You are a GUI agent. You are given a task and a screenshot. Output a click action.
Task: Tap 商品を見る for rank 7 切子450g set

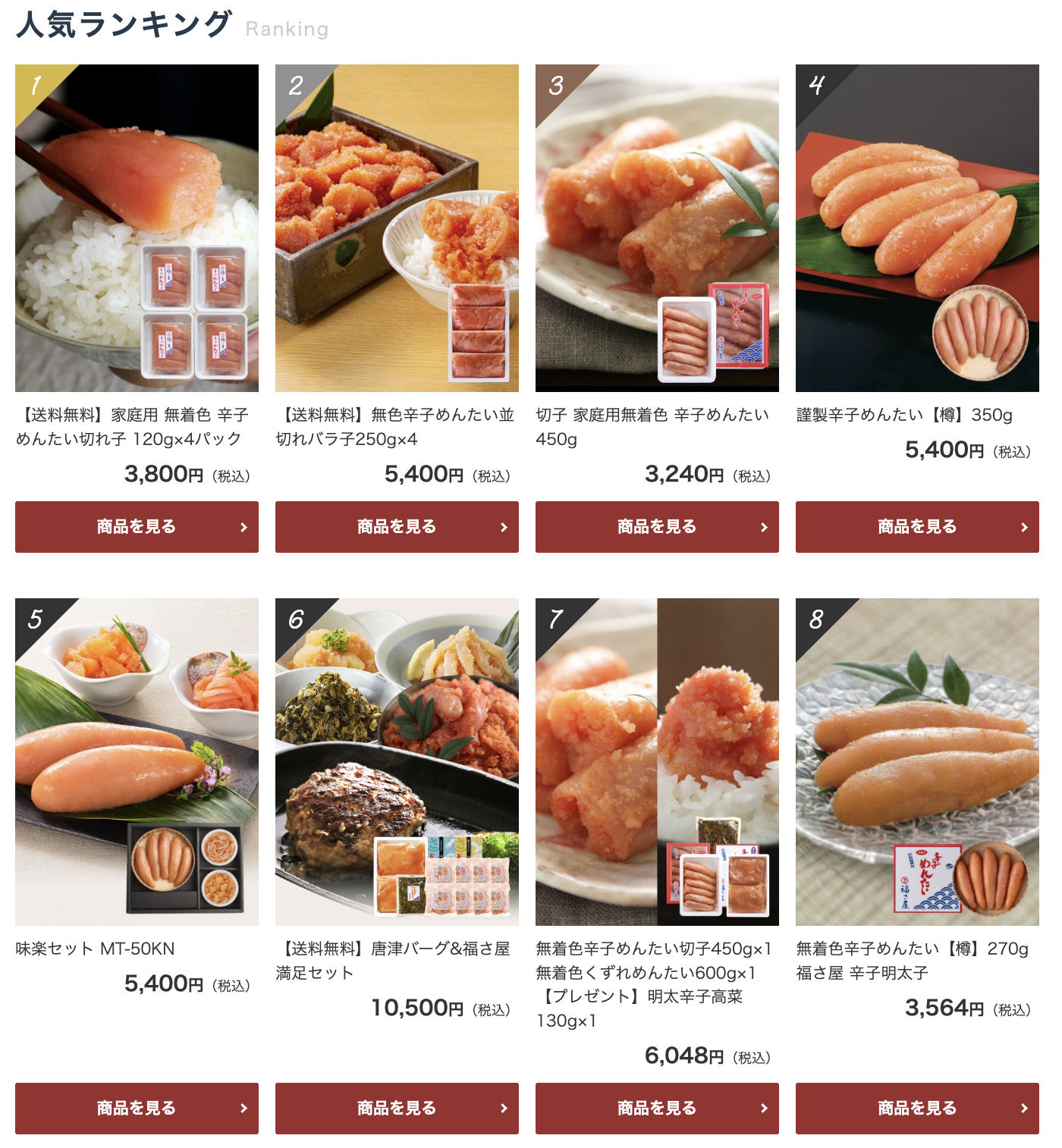pyautogui.click(x=657, y=1108)
